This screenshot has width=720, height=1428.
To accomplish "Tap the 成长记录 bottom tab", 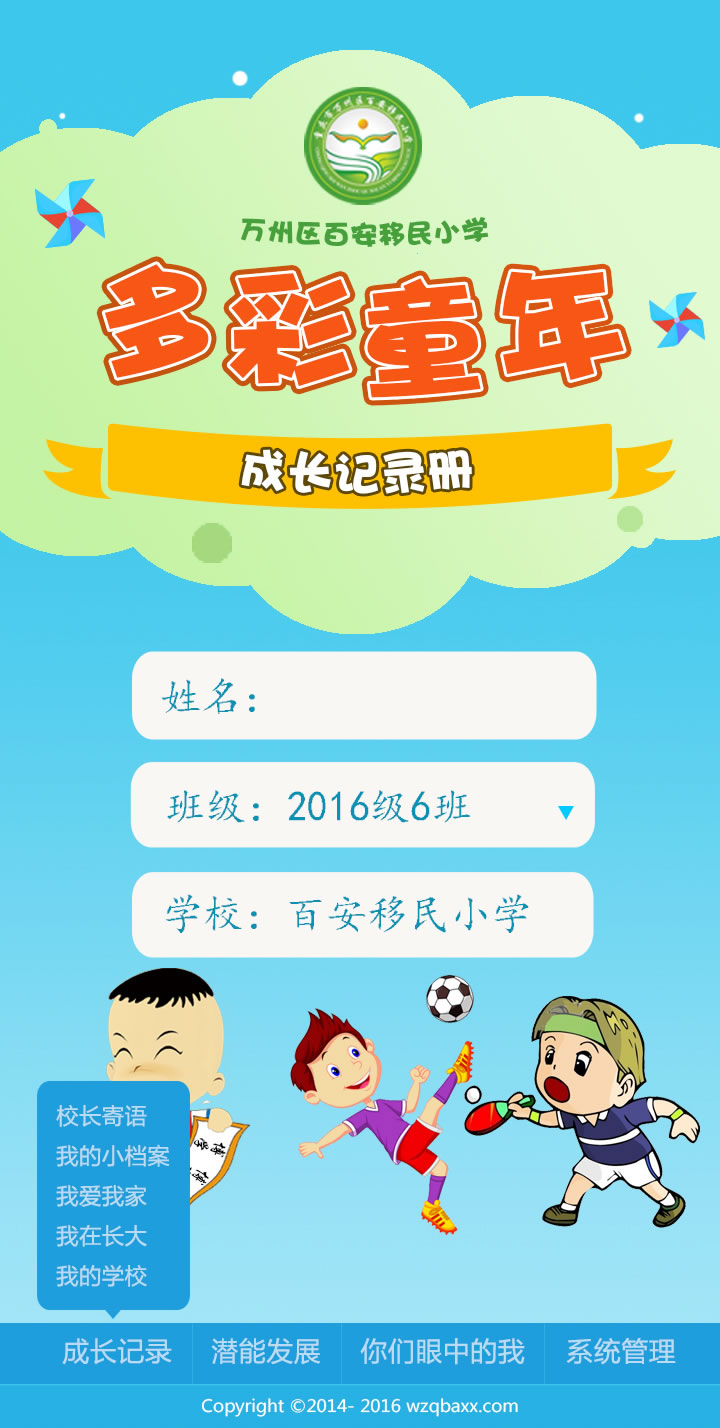I will [x=117, y=1352].
